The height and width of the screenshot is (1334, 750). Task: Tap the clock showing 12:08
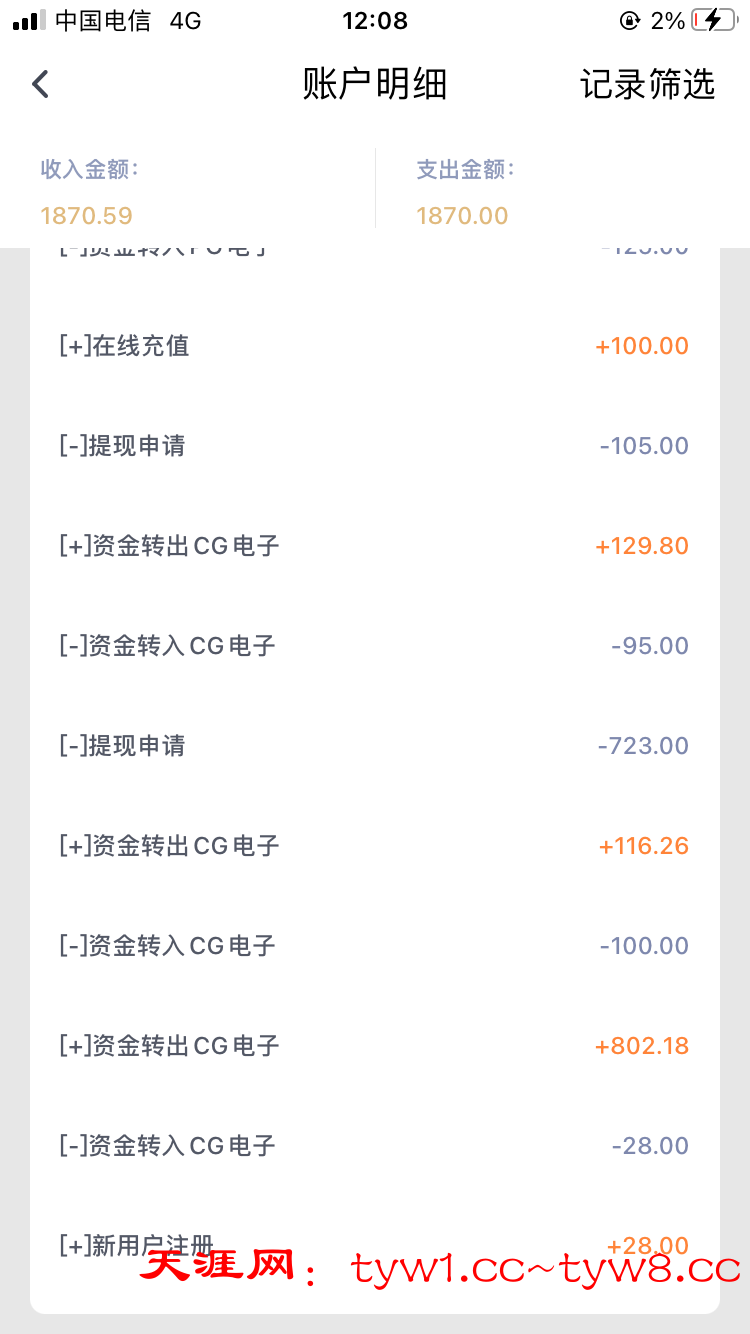point(375,20)
